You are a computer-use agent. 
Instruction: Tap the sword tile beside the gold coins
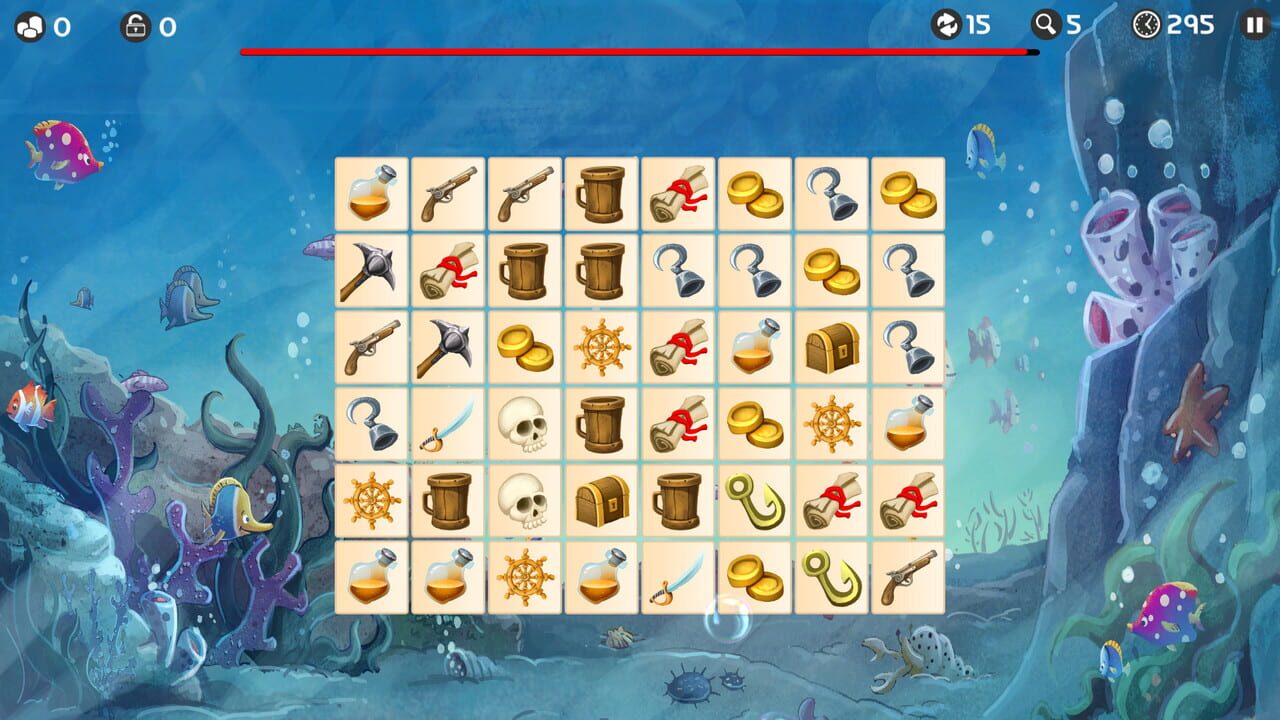coord(678,578)
